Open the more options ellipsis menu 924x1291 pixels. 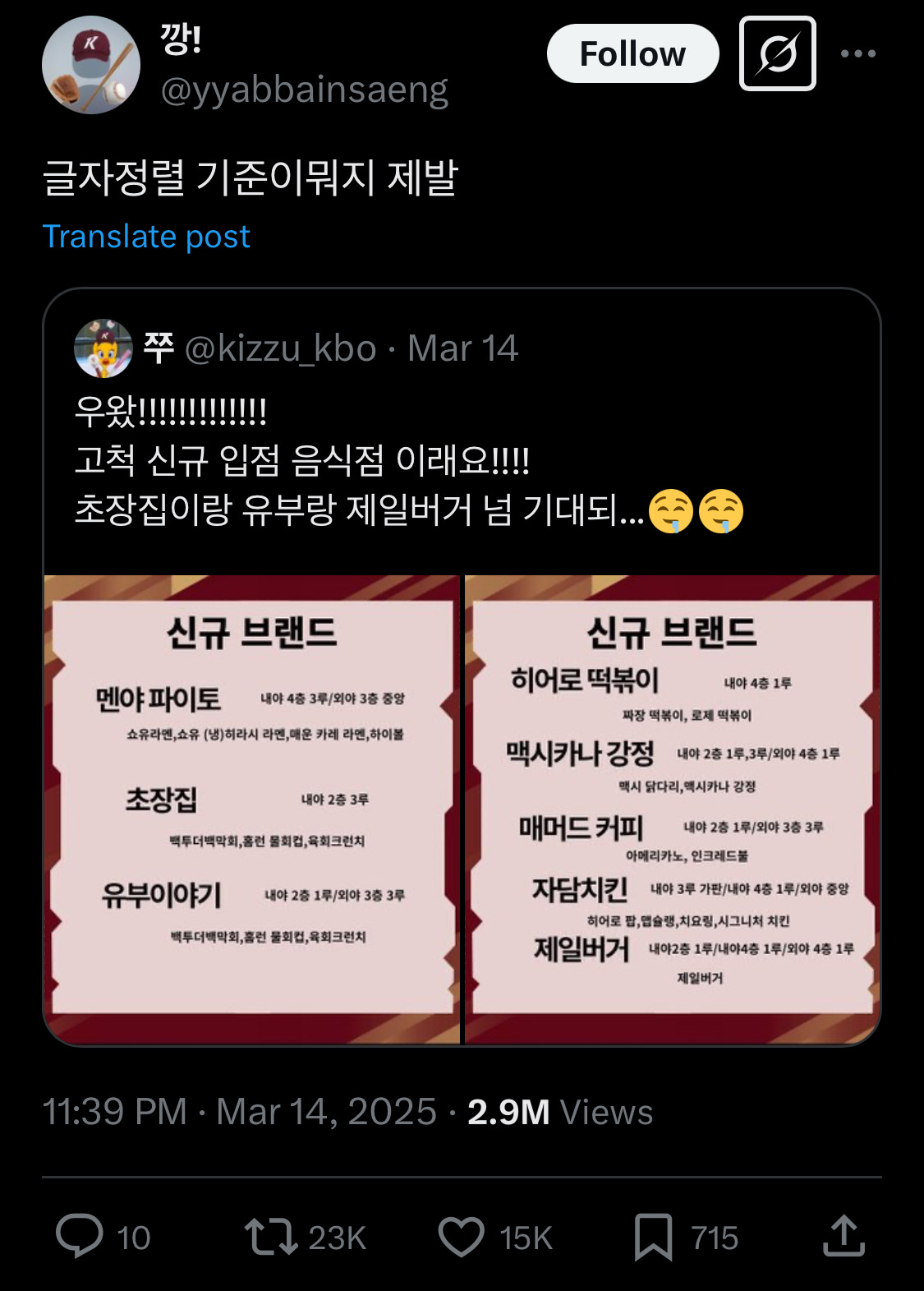click(859, 53)
